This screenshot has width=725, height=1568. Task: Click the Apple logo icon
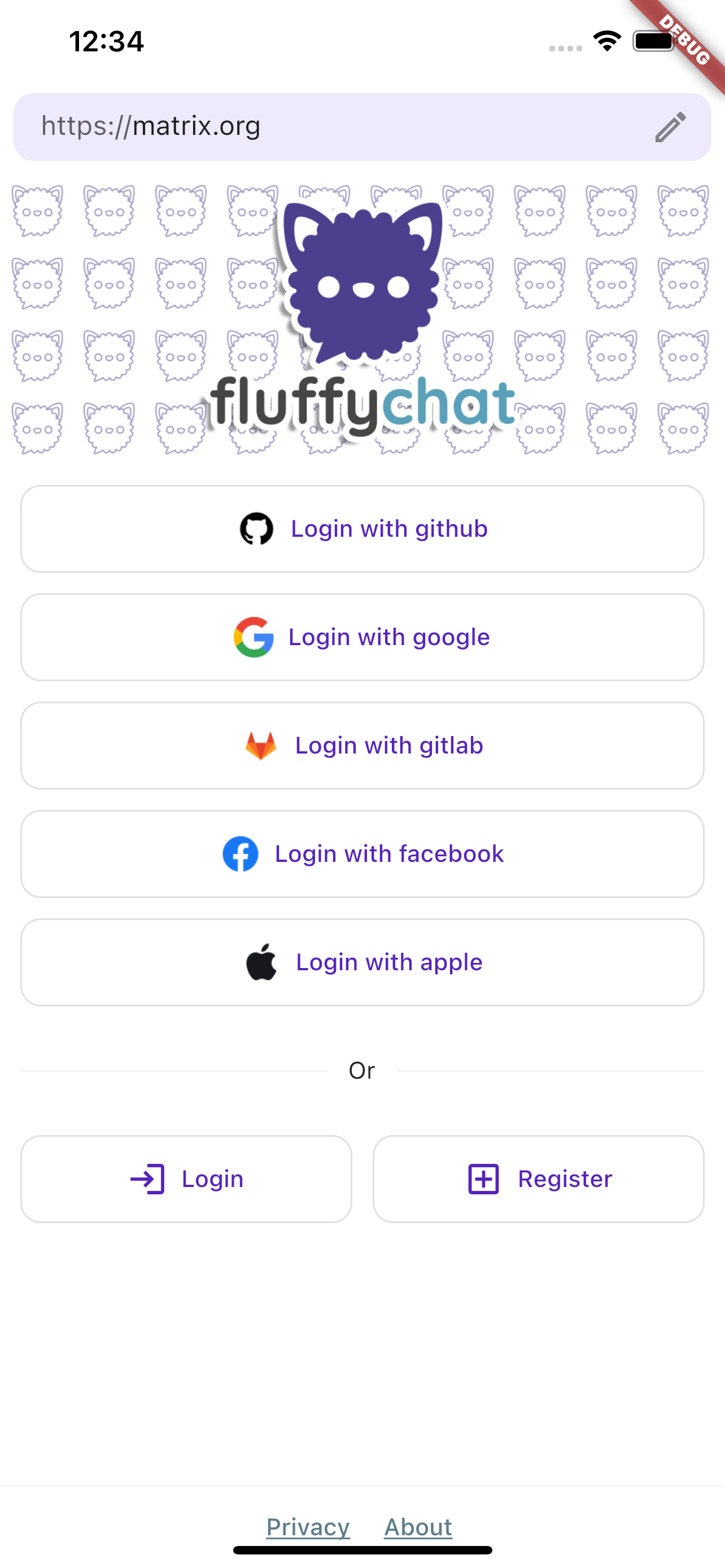tap(262, 962)
